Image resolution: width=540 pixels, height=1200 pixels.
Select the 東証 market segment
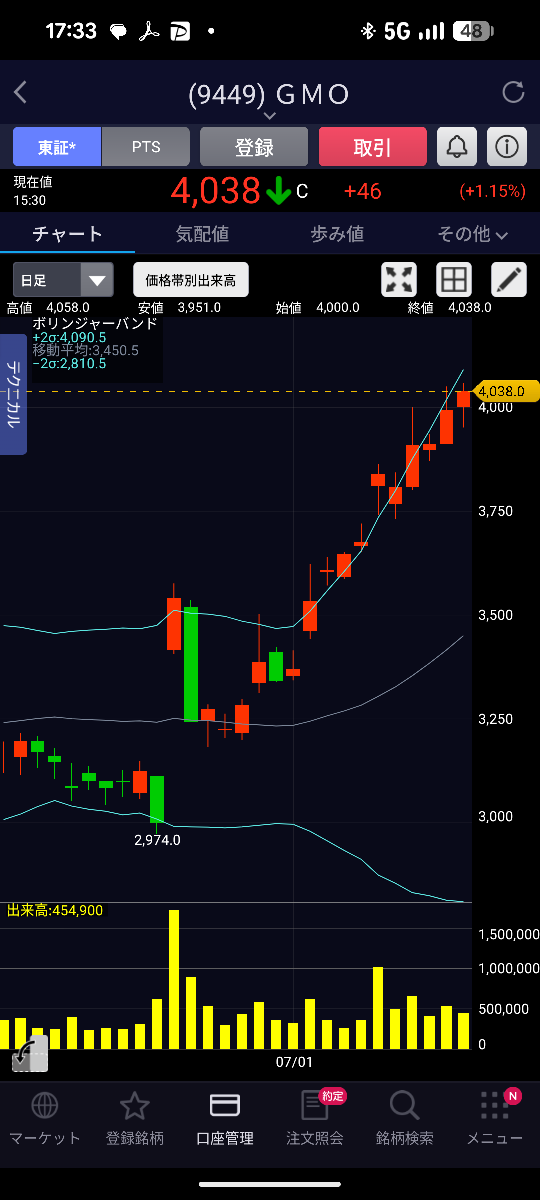tap(57, 147)
